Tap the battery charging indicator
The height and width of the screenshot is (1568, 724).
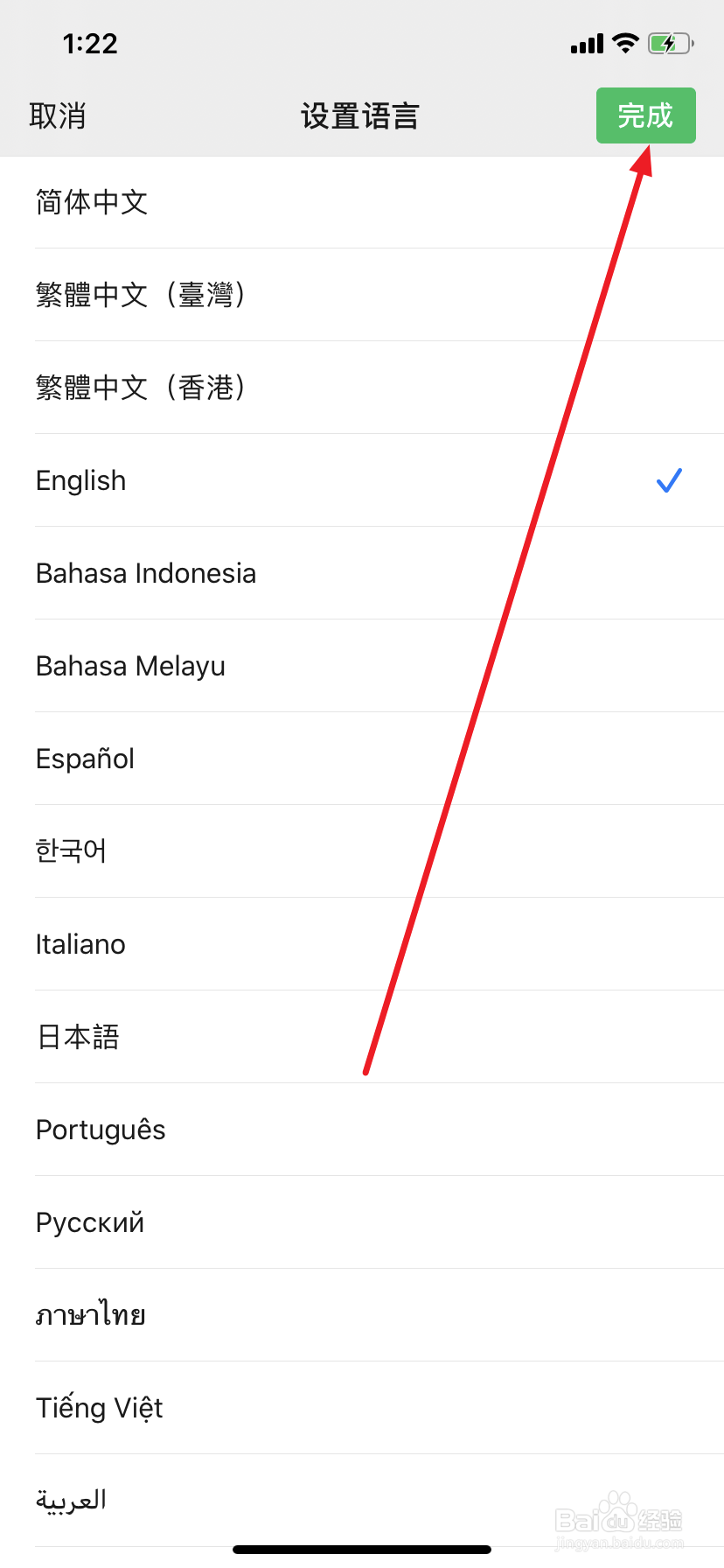(670, 43)
